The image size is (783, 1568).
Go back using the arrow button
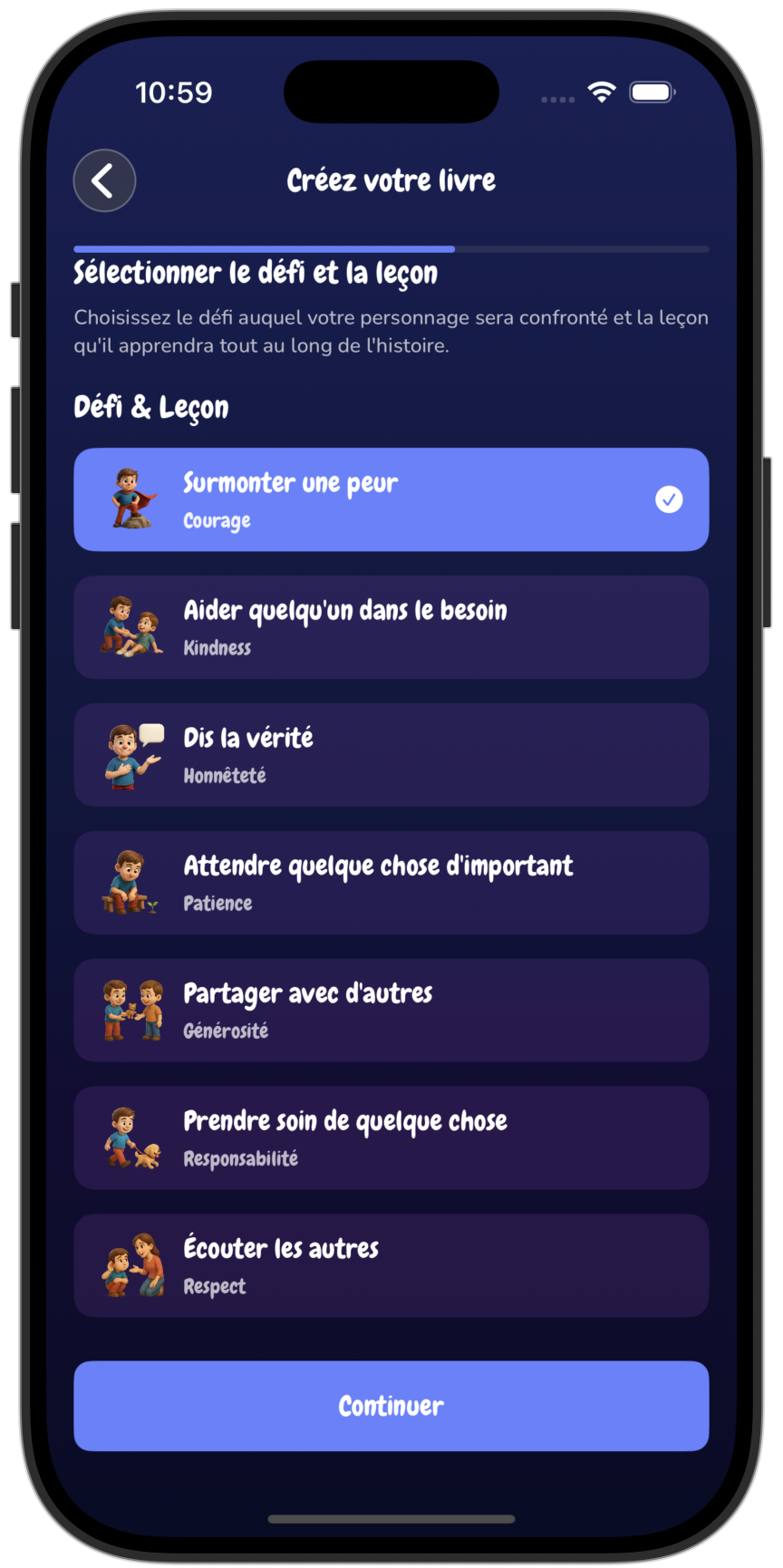tap(104, 180)
